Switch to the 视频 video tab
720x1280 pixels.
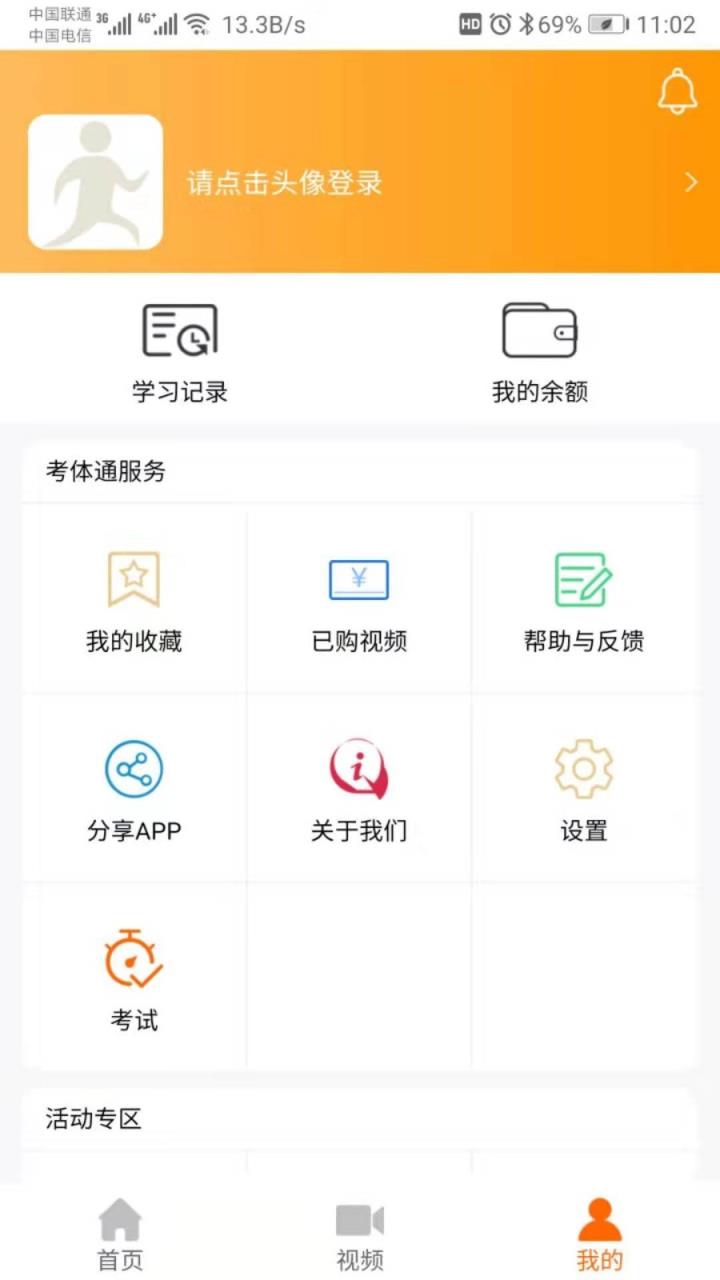[359, 1232]
